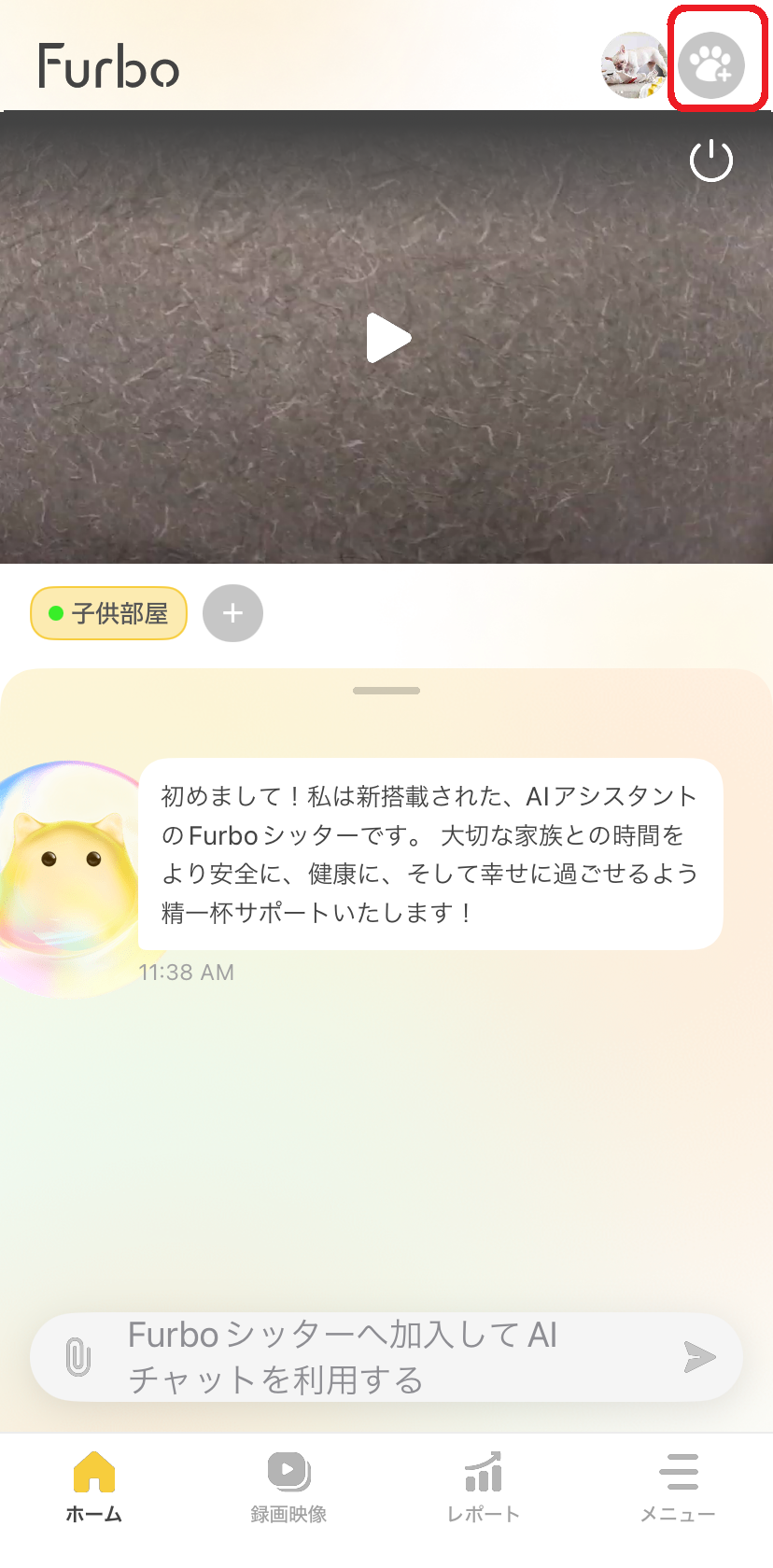Play the live camera video
The image size is (773, 1568).
[x=387, y=338]
